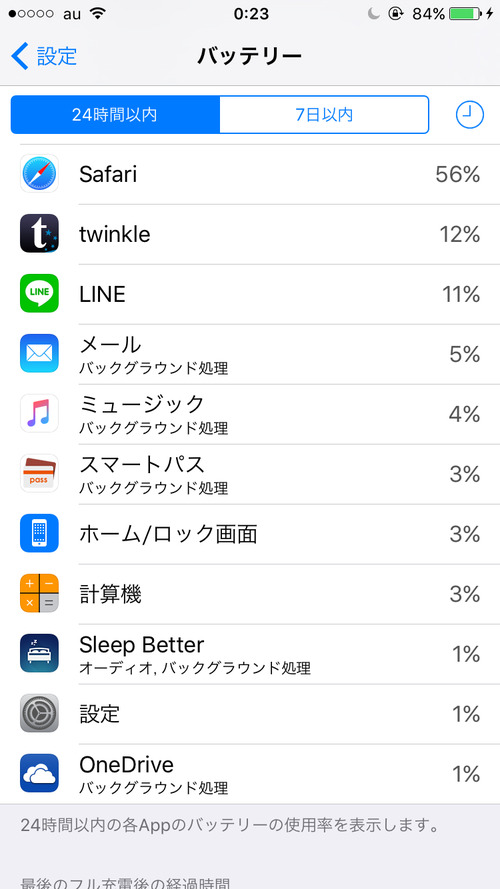The height and width of the screenshot is (889, 500).
Task: Tap the 計算機 row
Action: click(x=250, y=595)
